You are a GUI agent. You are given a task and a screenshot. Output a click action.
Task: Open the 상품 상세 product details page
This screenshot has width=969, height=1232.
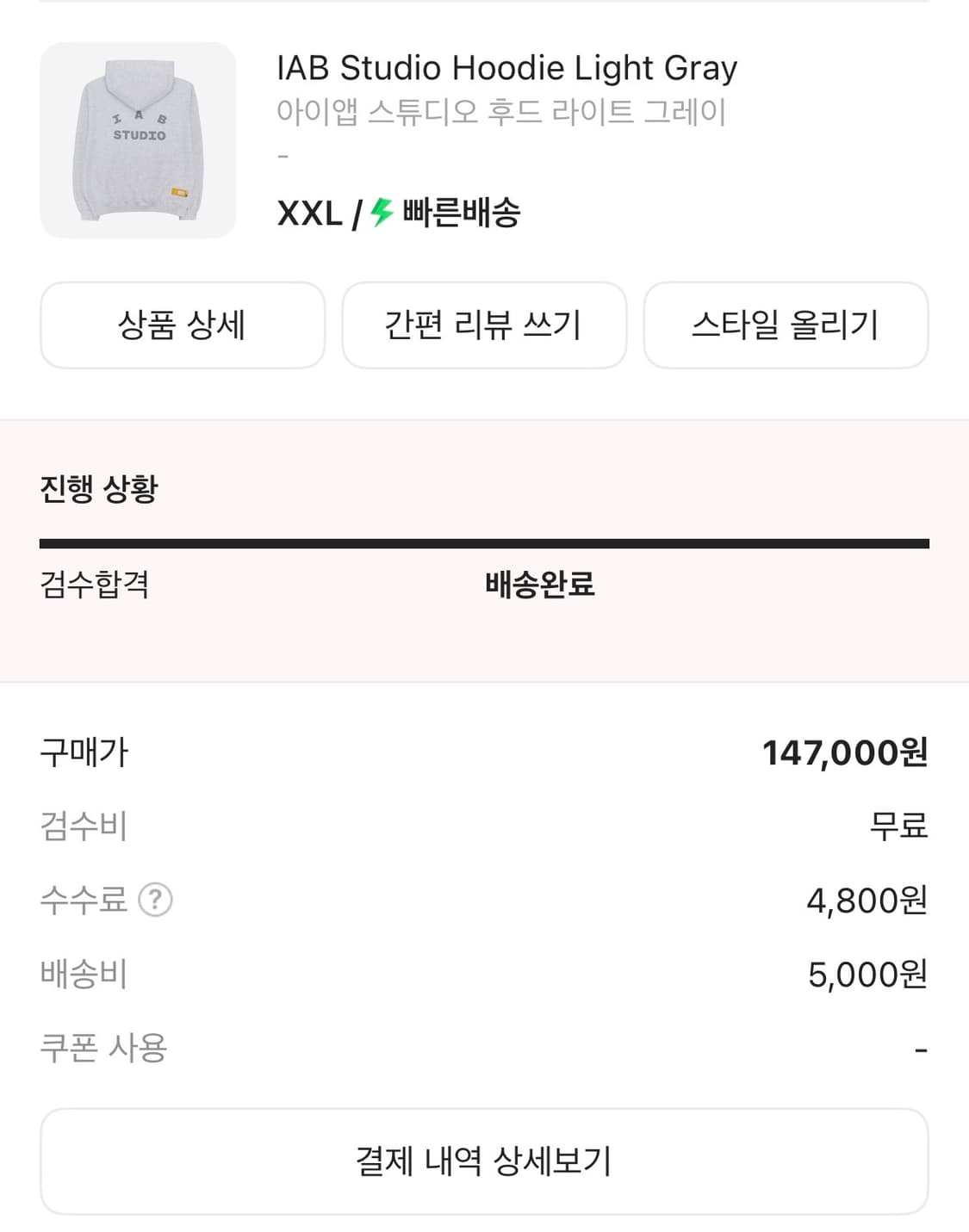(182, 325)
